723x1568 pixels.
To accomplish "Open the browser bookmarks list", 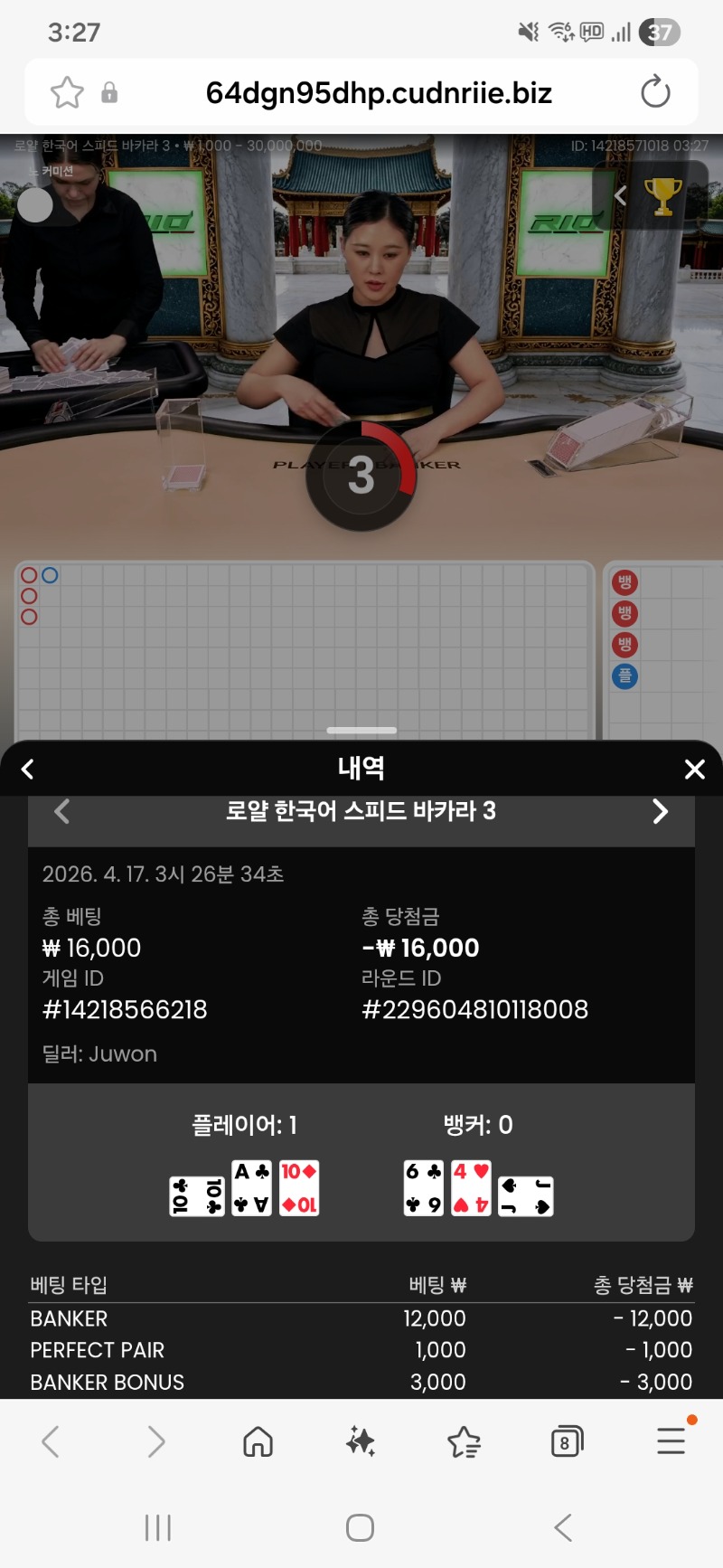I will pos(464,1441).
